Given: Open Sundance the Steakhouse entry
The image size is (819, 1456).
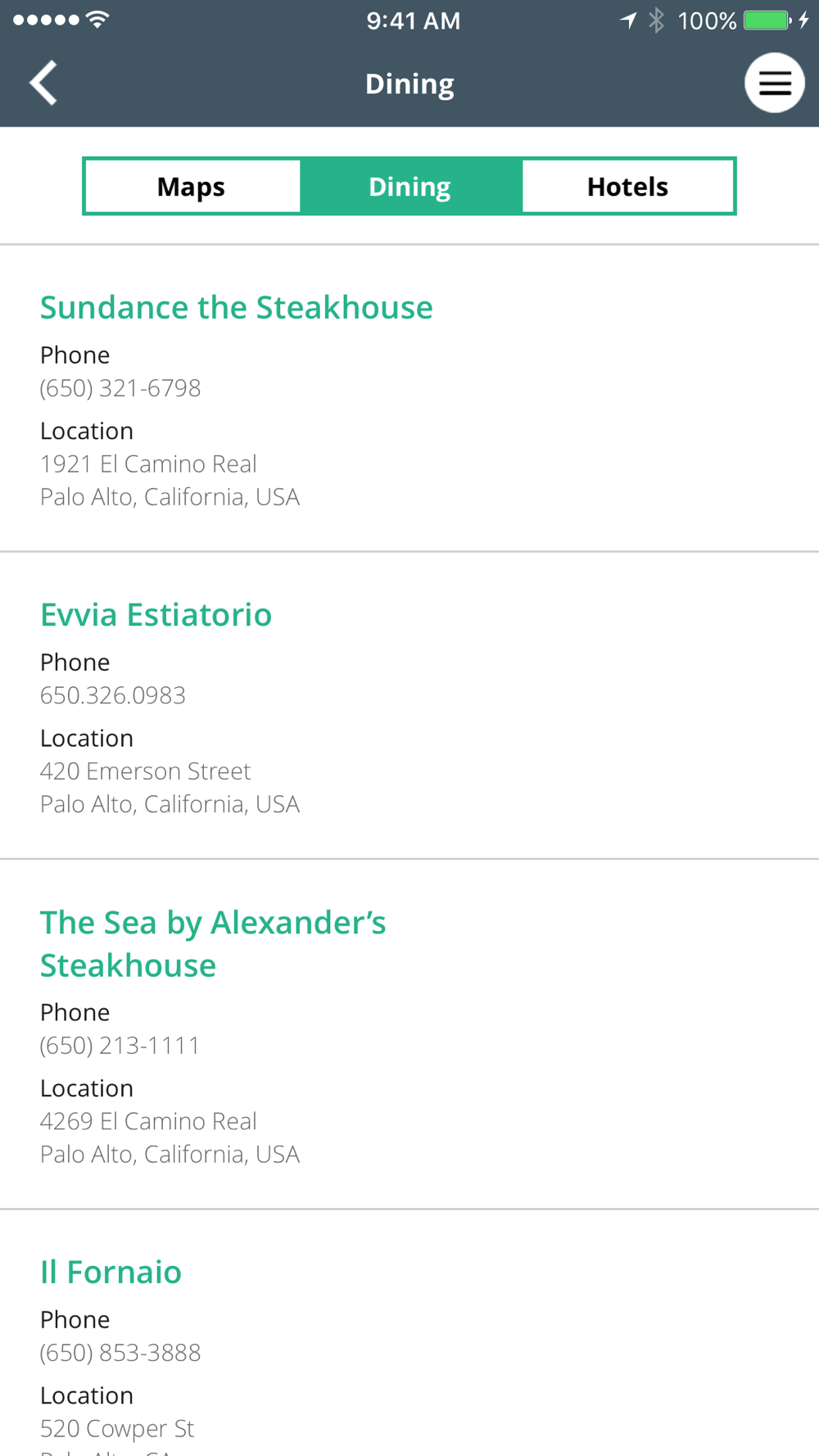Looking at the screenshot, I should pos(237,308).
